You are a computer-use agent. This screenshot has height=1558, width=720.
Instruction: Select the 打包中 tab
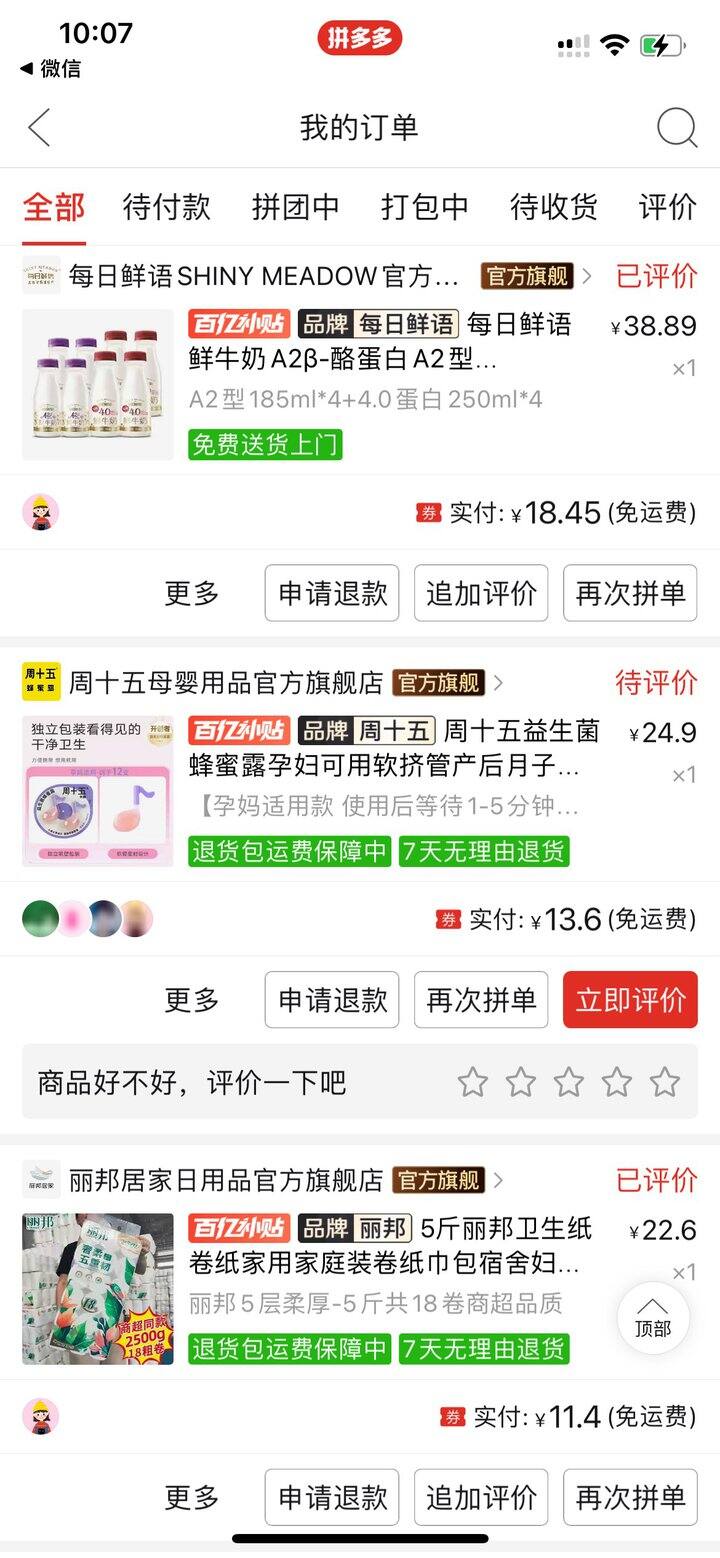424,207
